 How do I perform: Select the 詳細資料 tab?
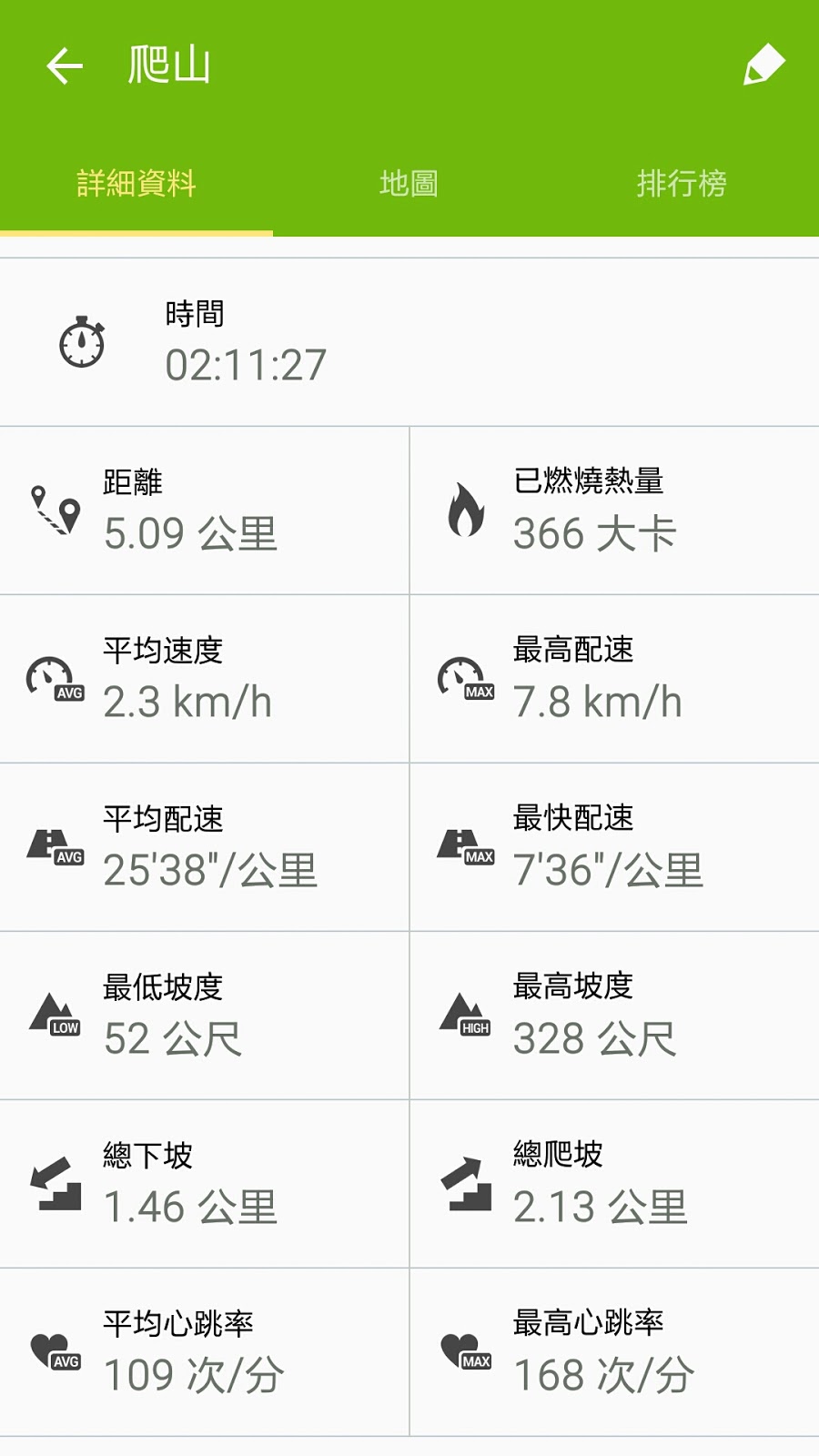[x=136, y=184]
